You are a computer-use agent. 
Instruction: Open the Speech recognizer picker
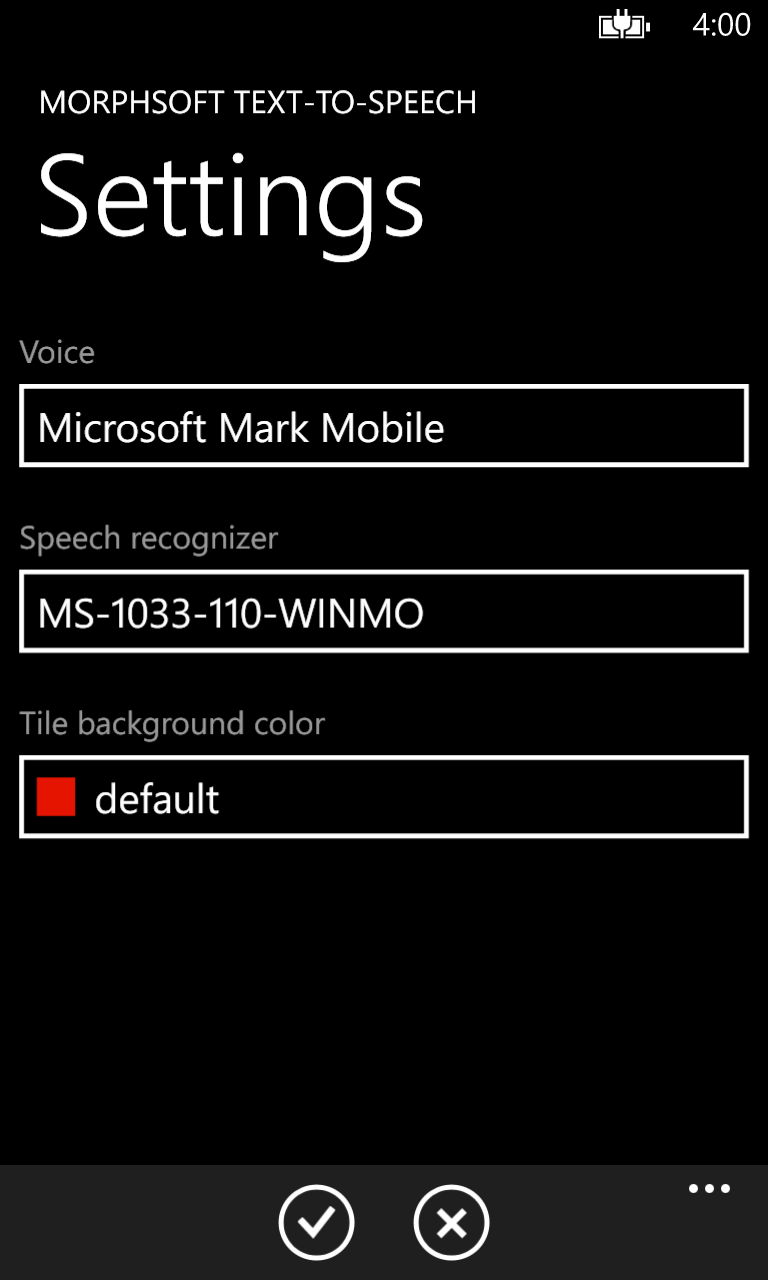(383, 612)
